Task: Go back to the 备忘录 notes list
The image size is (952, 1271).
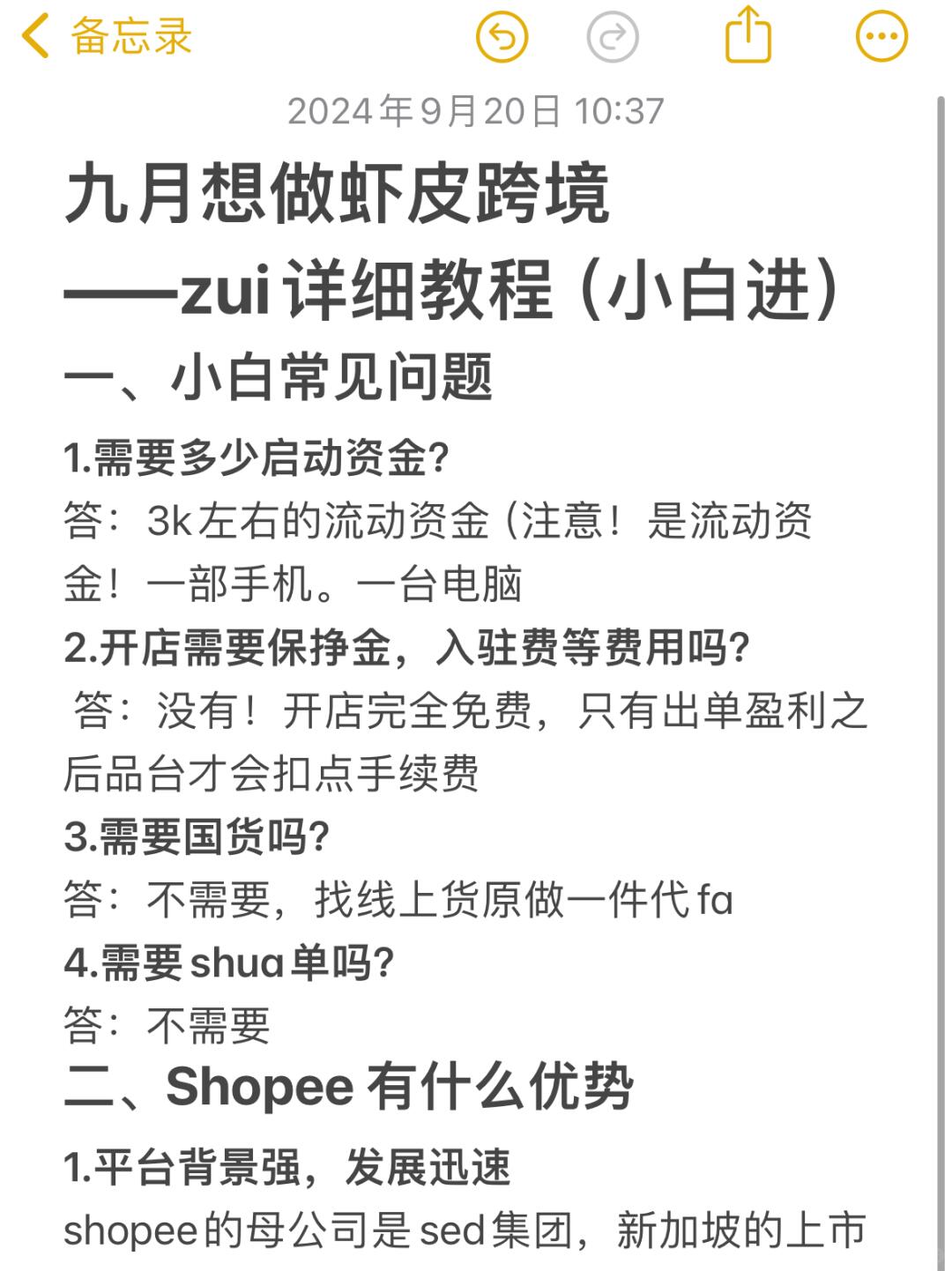Action: pos(106,37)
